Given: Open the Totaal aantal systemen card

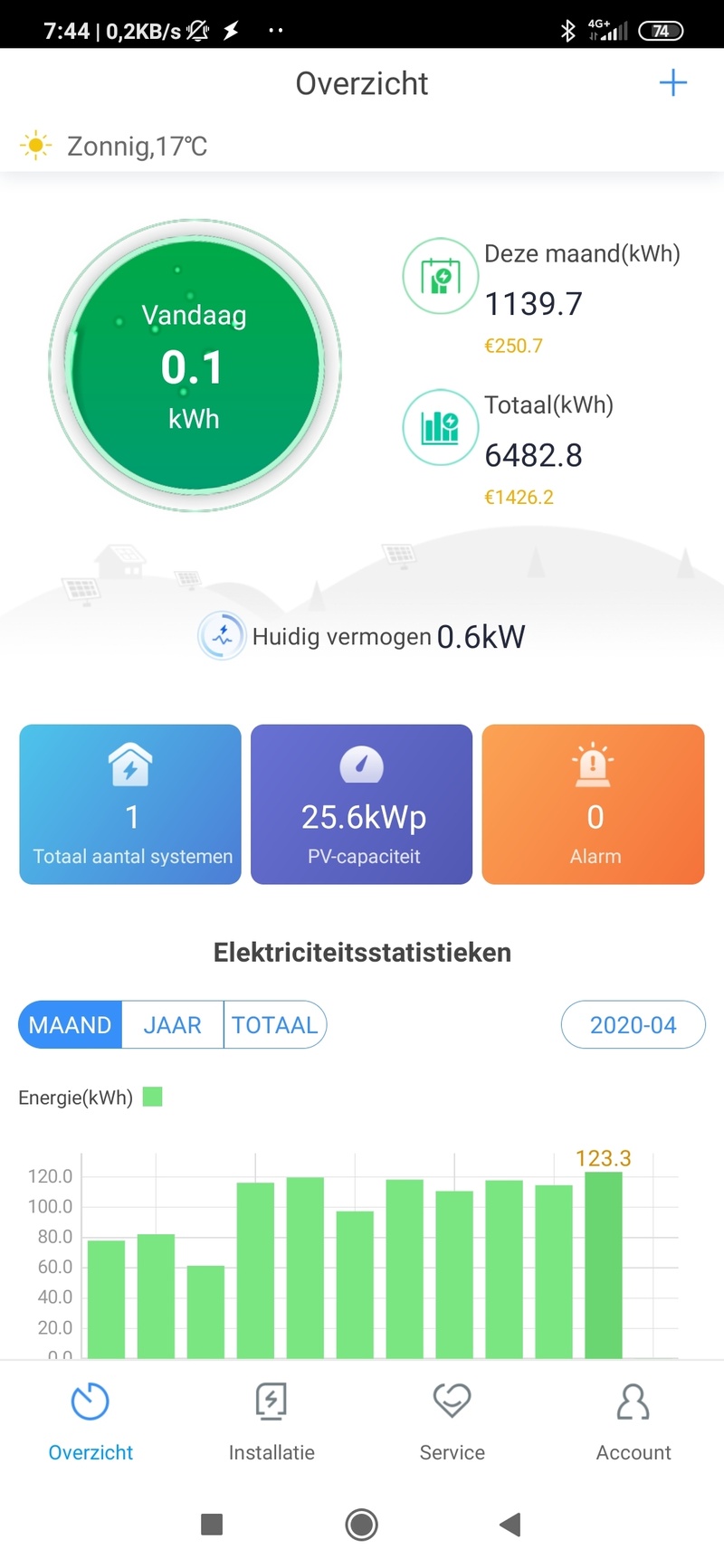Looking at the screenshot, I should 130,803.
